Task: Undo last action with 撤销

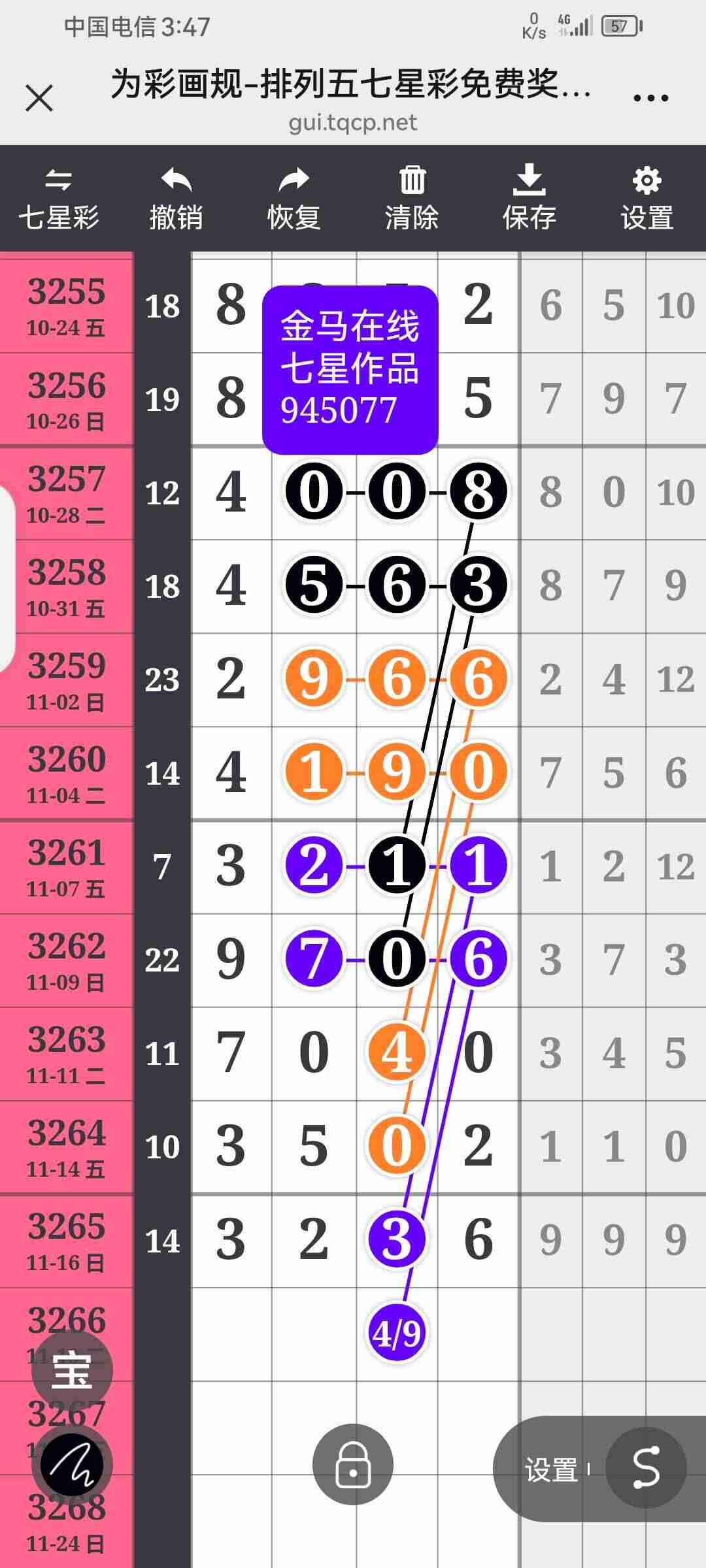Action: click(x=176, y=199)
